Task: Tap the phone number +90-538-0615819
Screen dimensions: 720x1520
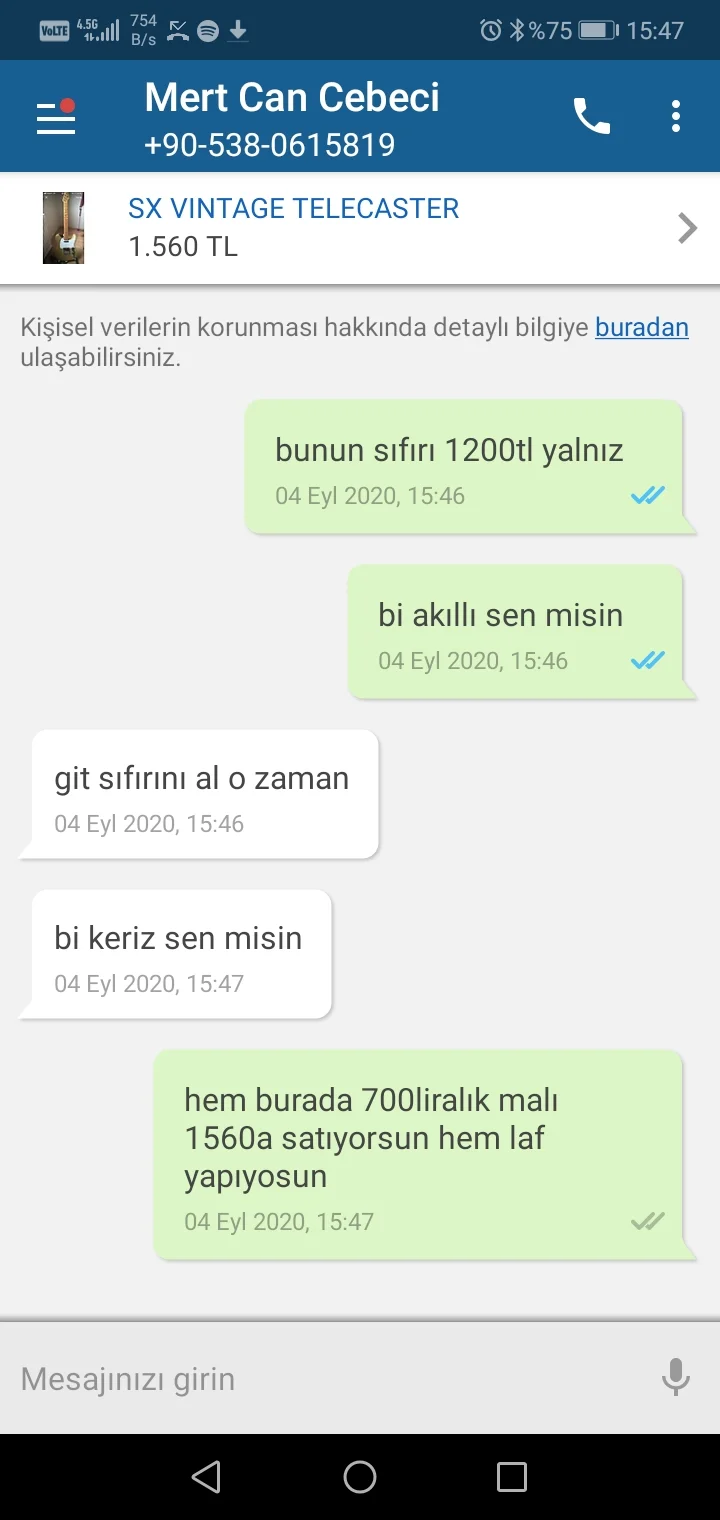Action: (270, 145)
